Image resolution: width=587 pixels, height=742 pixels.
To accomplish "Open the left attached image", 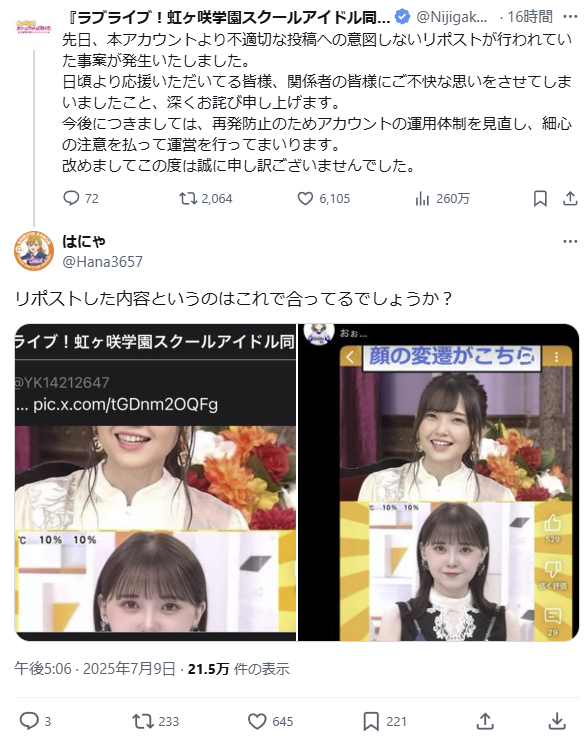I will pyautogui.click(x=155, y=482).
